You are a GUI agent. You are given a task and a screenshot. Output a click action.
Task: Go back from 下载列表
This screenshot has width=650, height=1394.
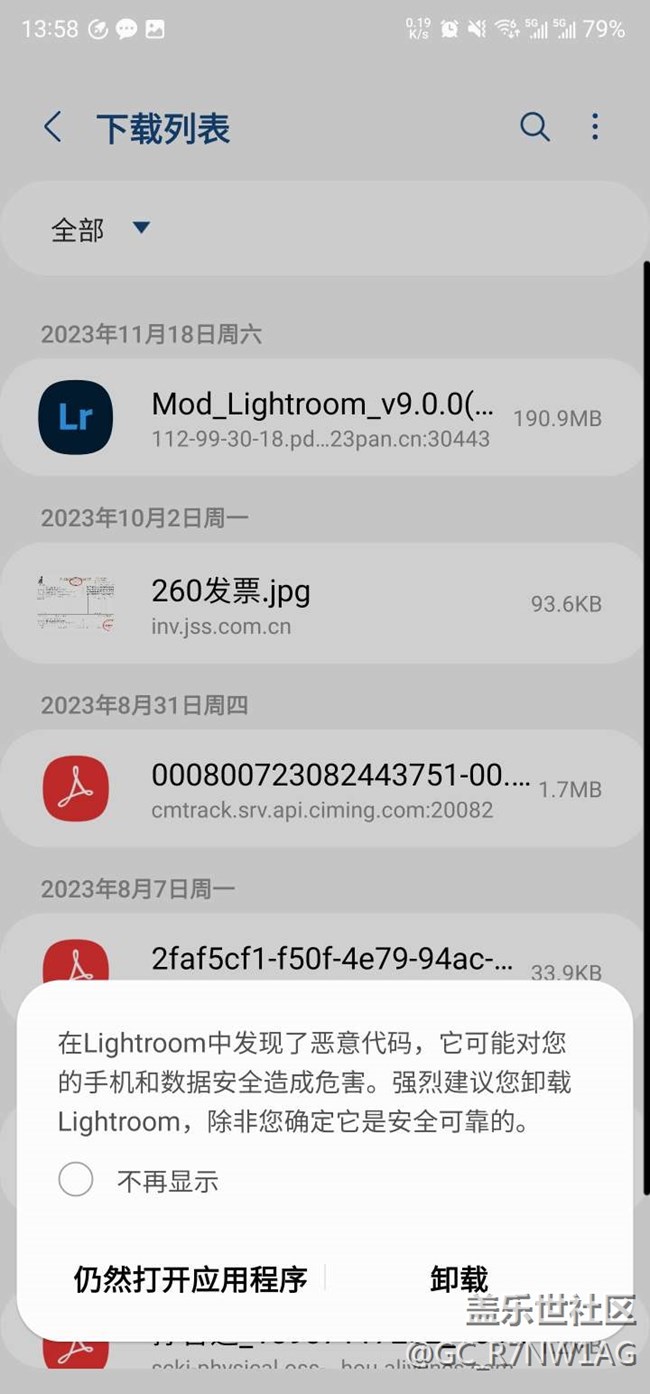[x=53, y=127]
